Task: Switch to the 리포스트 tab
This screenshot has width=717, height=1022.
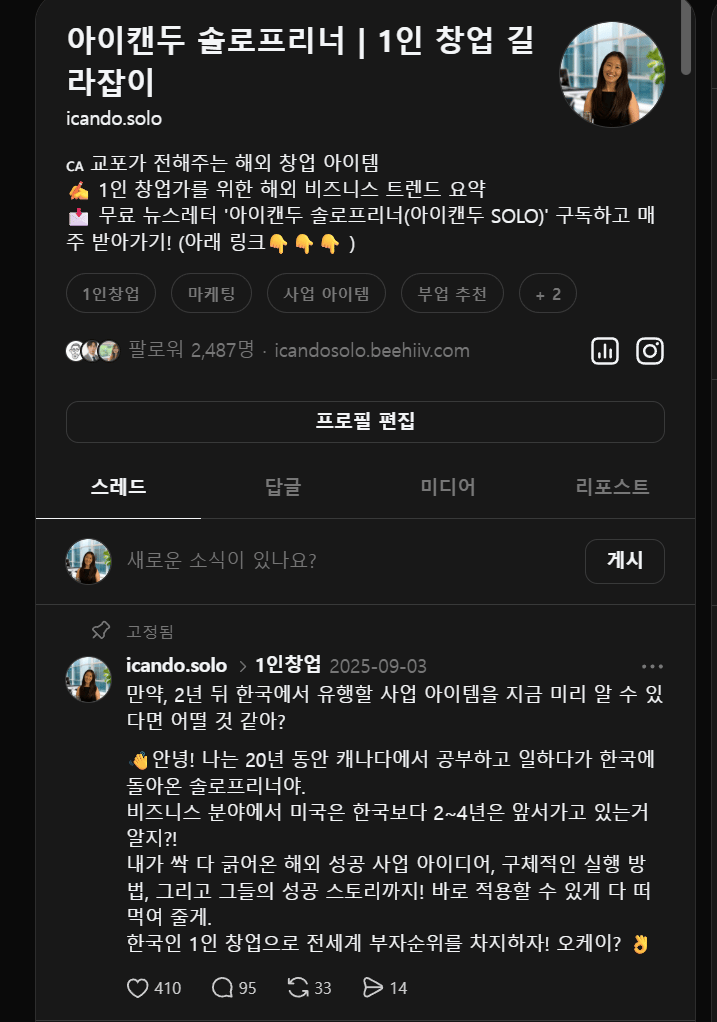Action: (612, 487)
